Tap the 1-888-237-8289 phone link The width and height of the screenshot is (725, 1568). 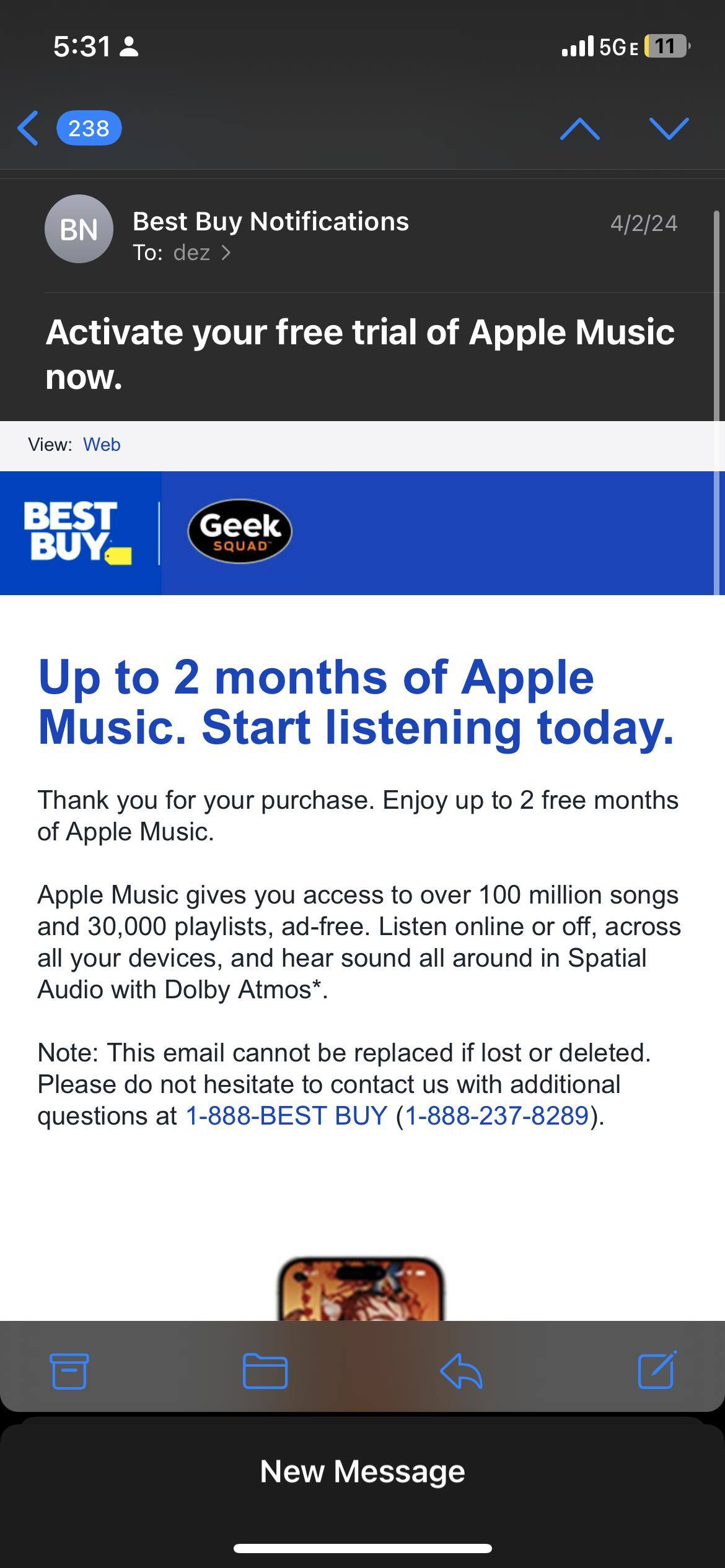tap(496, 1116)
